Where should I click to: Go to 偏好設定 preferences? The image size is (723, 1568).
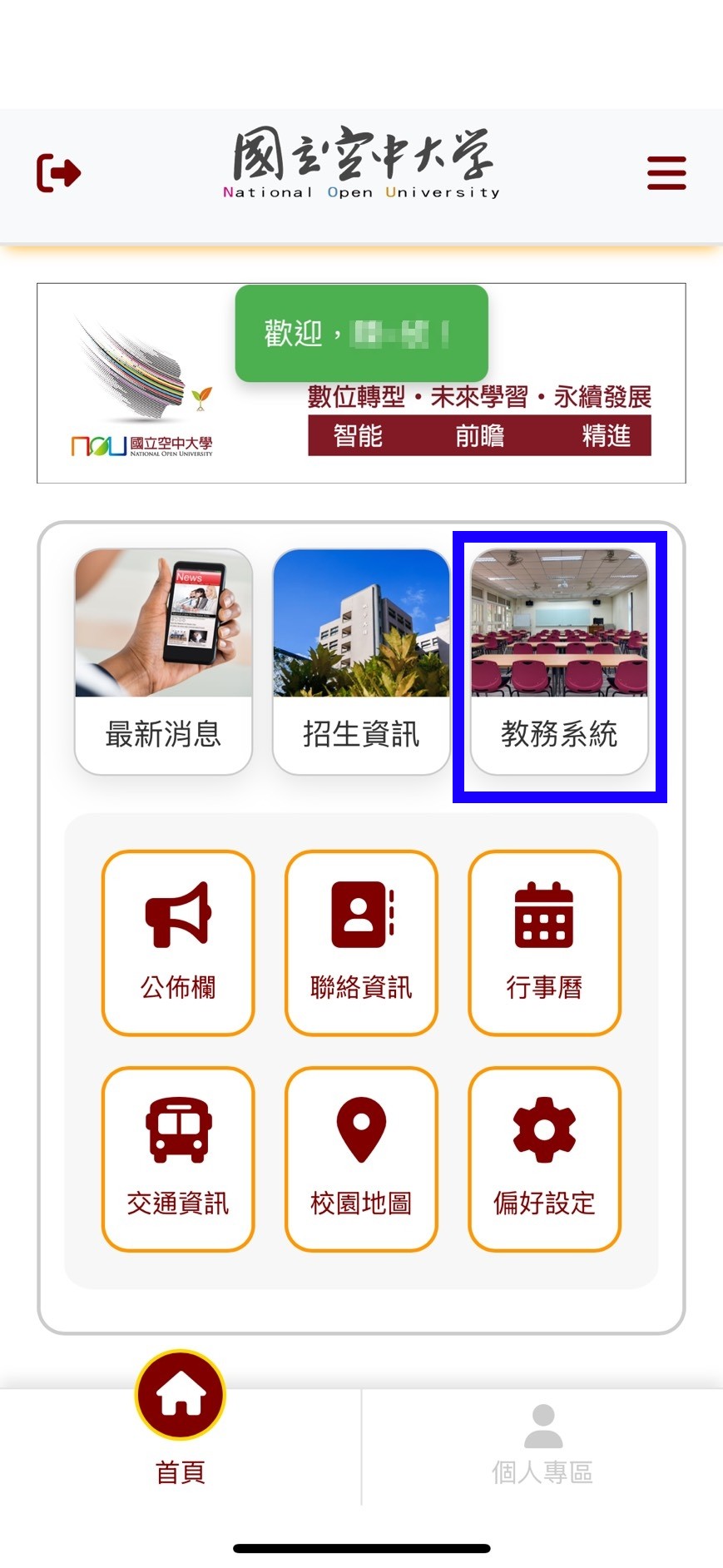[544, 1159]
